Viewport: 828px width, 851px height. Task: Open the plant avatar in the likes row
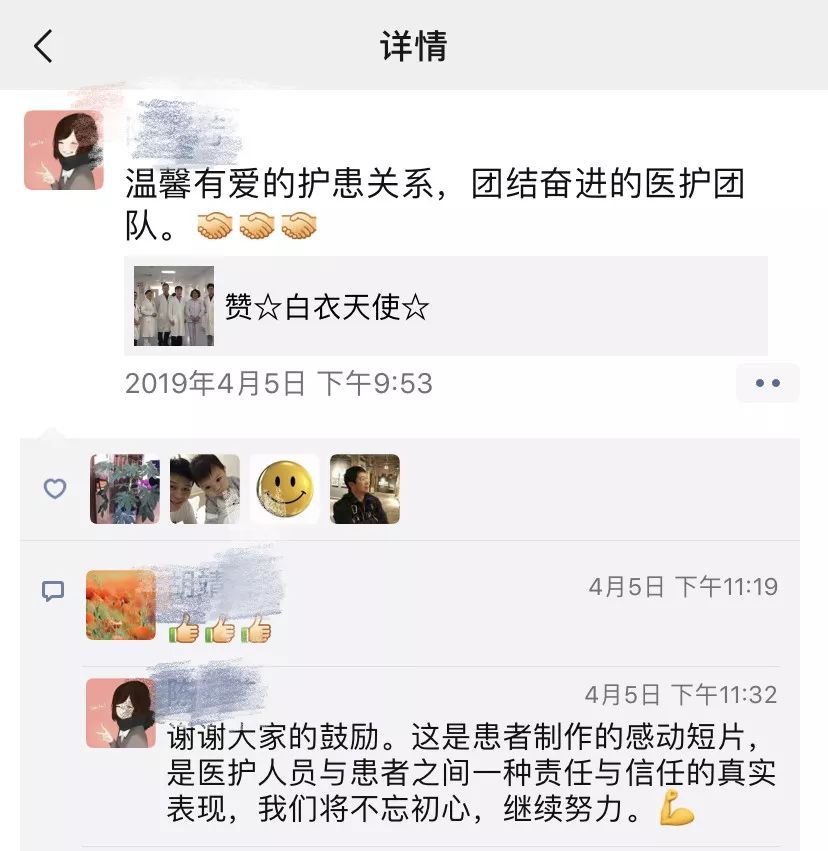coord(125,489)
